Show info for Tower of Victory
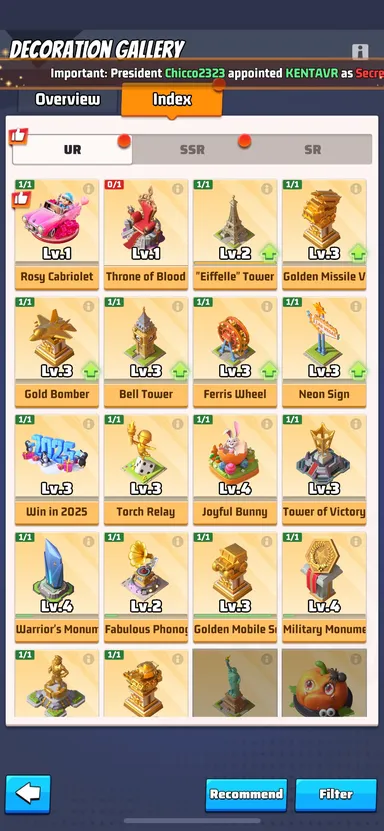Image resolution: width=384 pixels, height=831 pixels. [x=356, y=424]
